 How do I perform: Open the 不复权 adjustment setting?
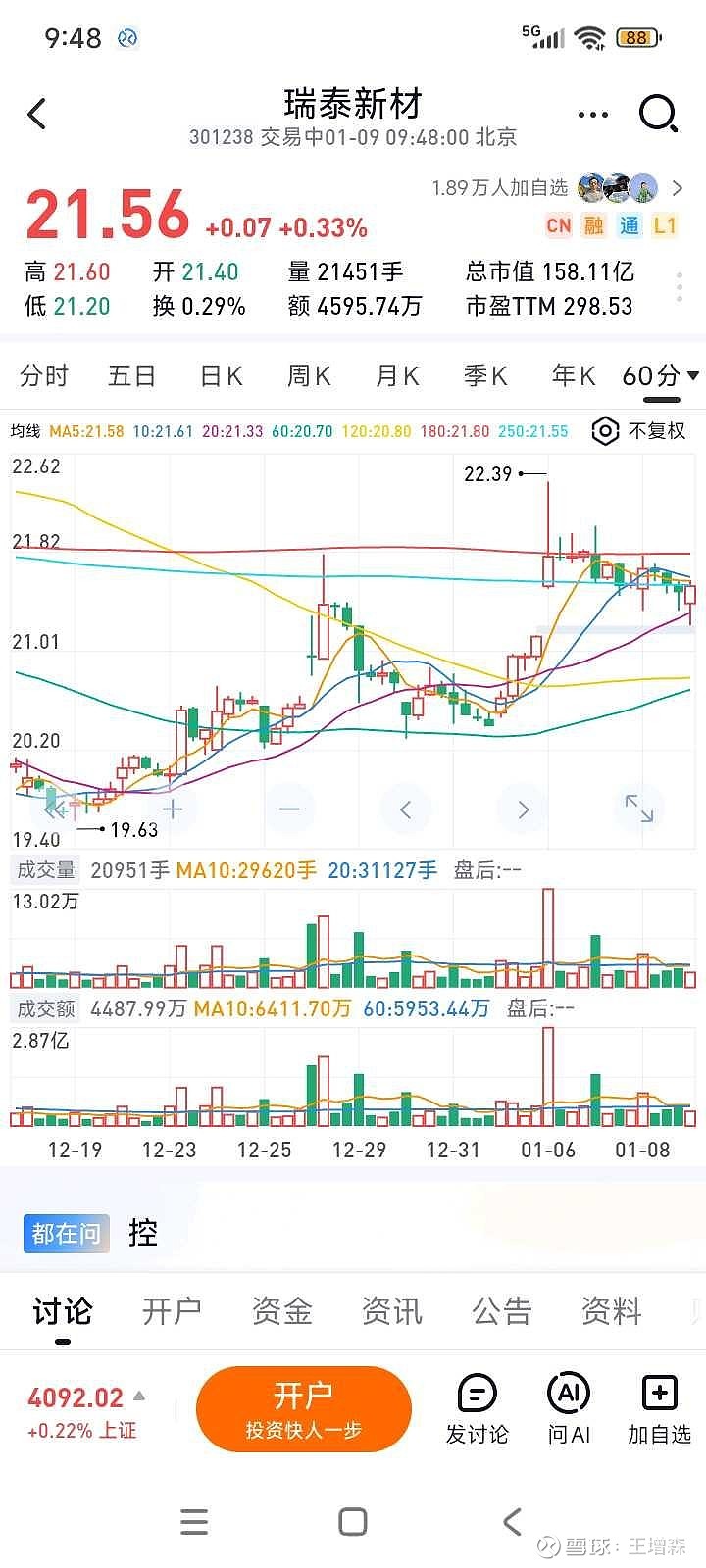(x=639, y=431)
